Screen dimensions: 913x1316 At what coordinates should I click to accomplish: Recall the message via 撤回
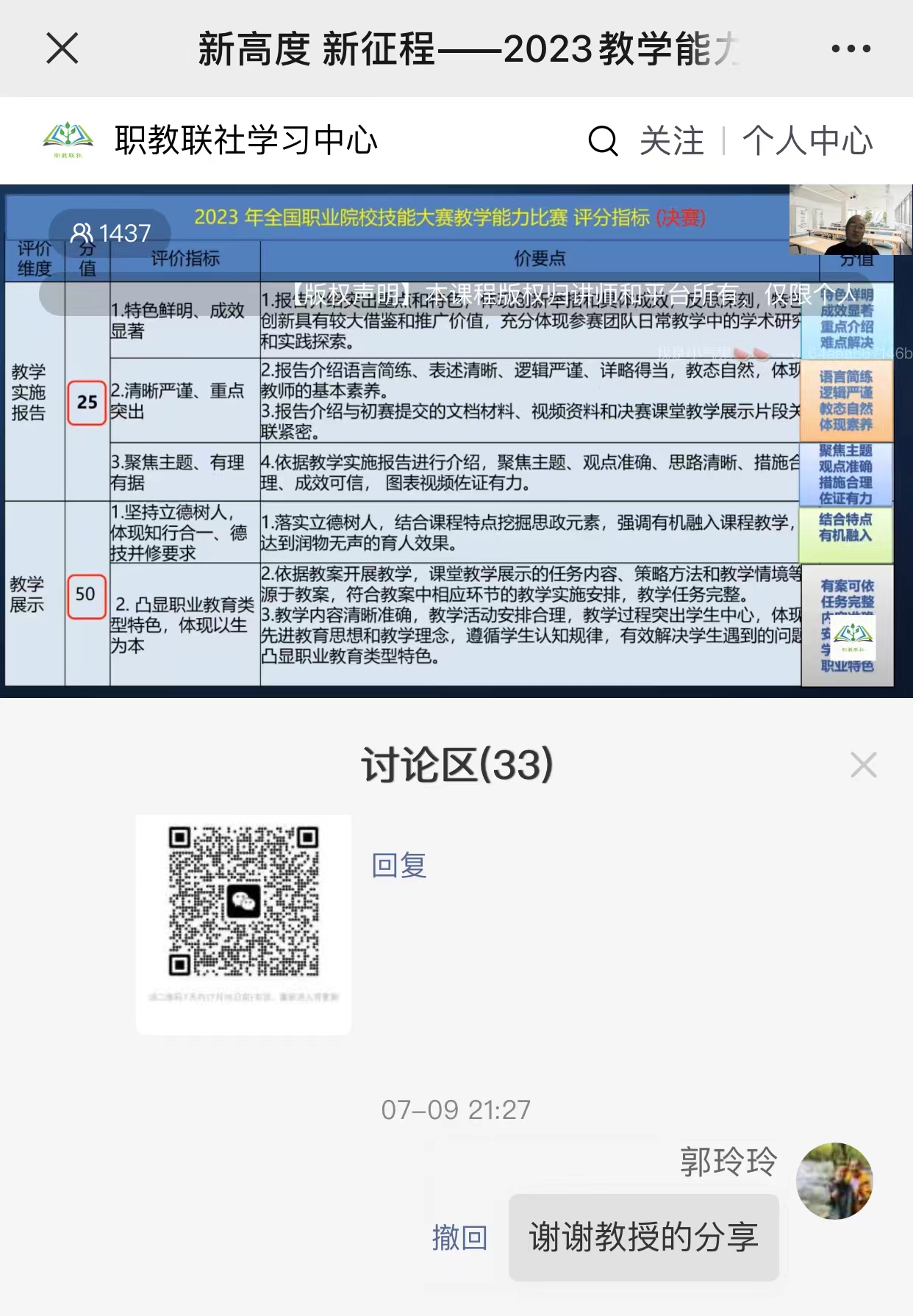click(x=459, y=1237)
